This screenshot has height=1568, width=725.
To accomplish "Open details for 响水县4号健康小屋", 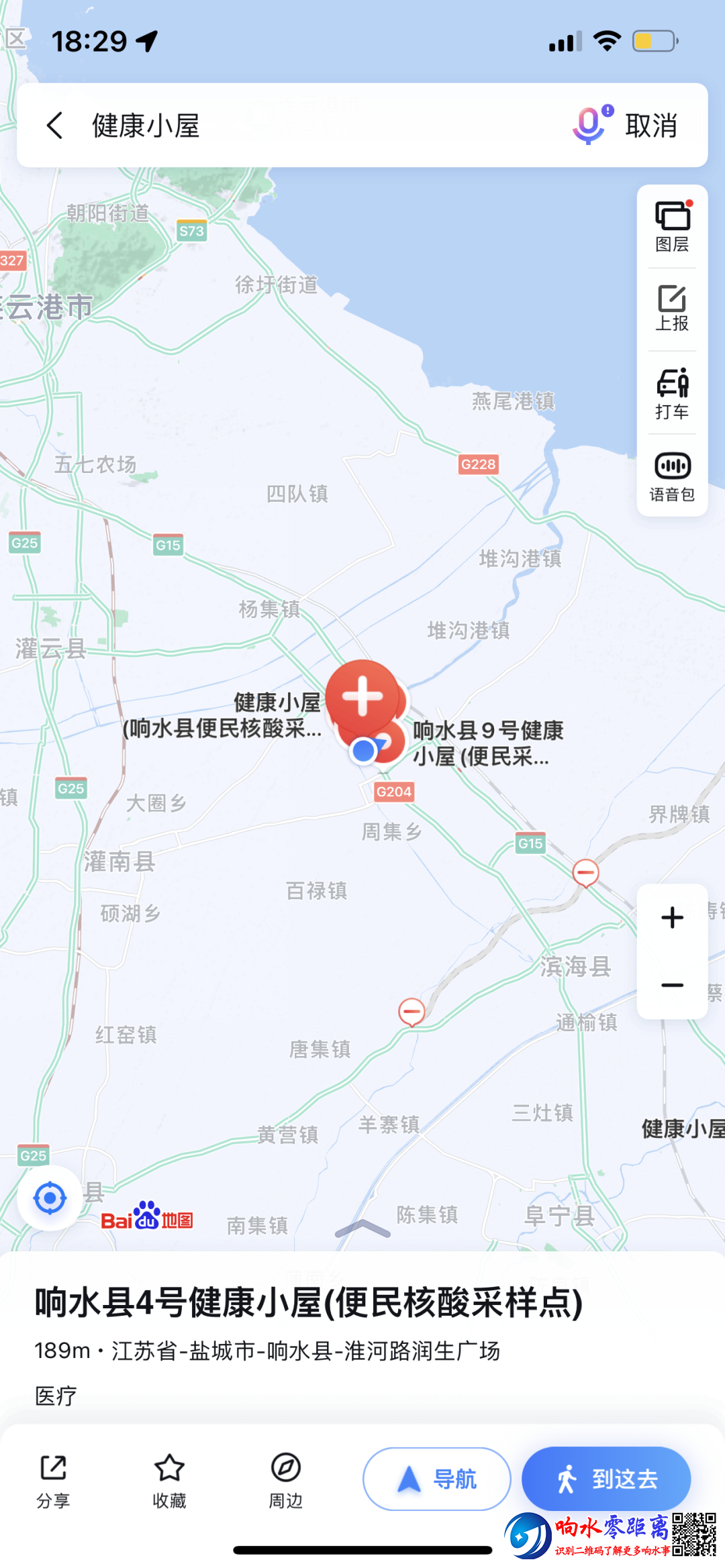I will pos(309,1303).
